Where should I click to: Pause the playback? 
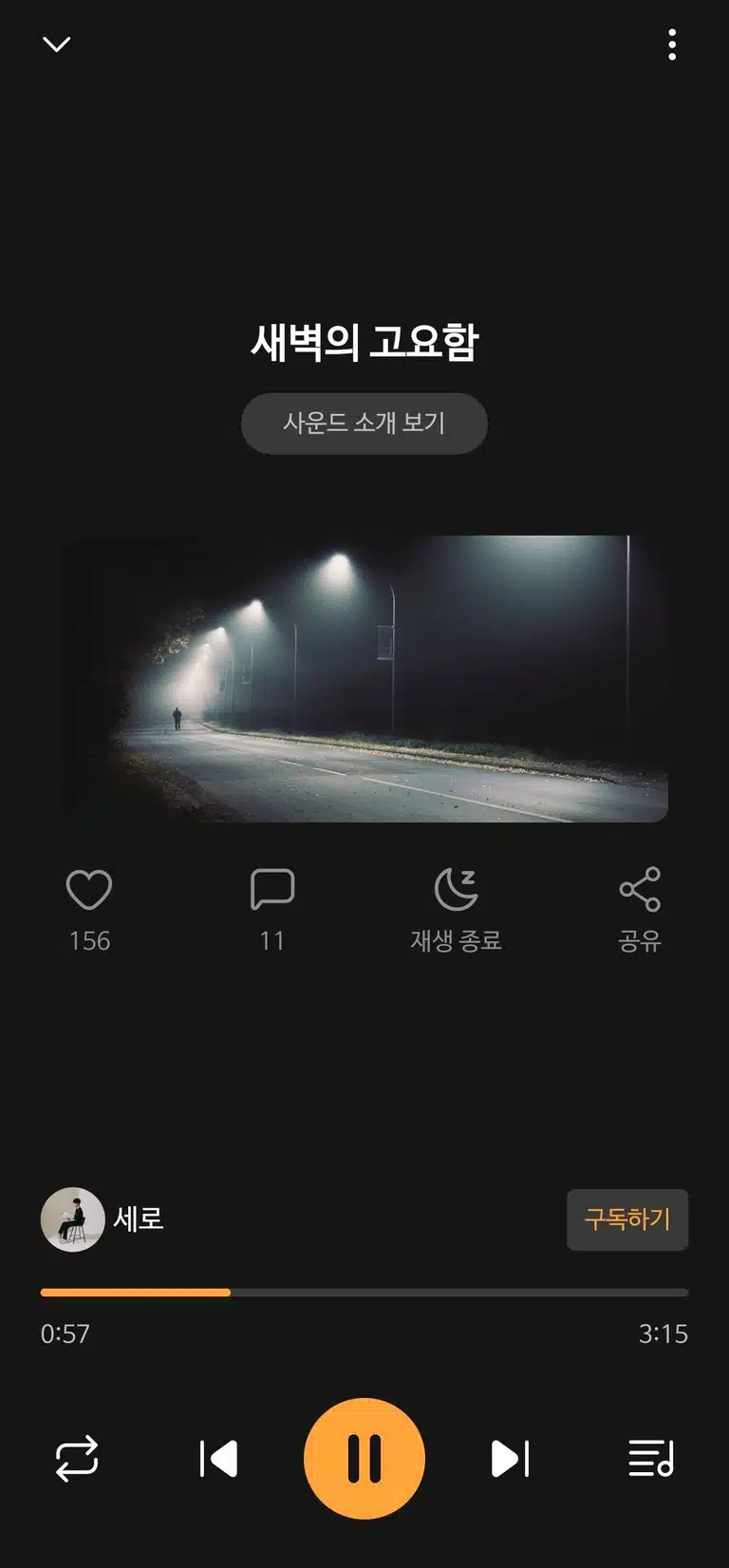point(364,1459)
